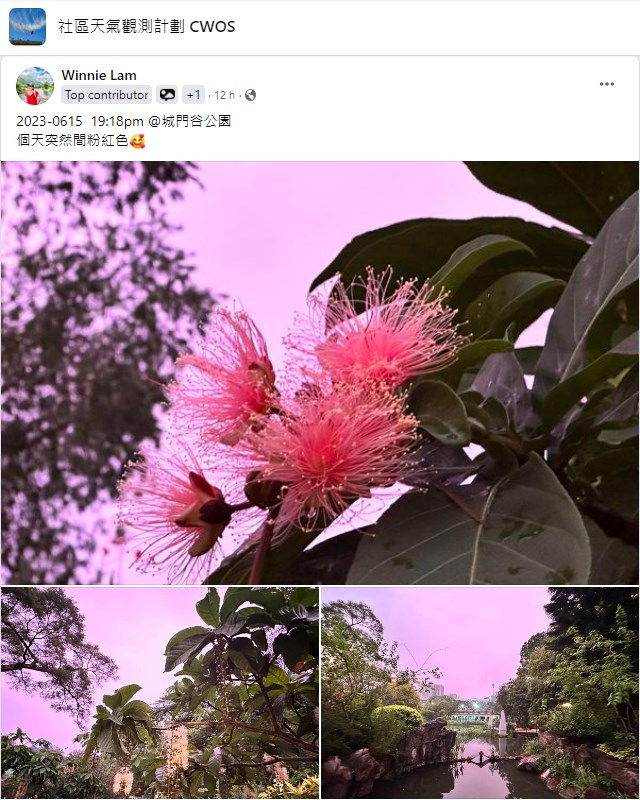Open the post's three-dot options menu
640x800 pixels.
[607, 84]
